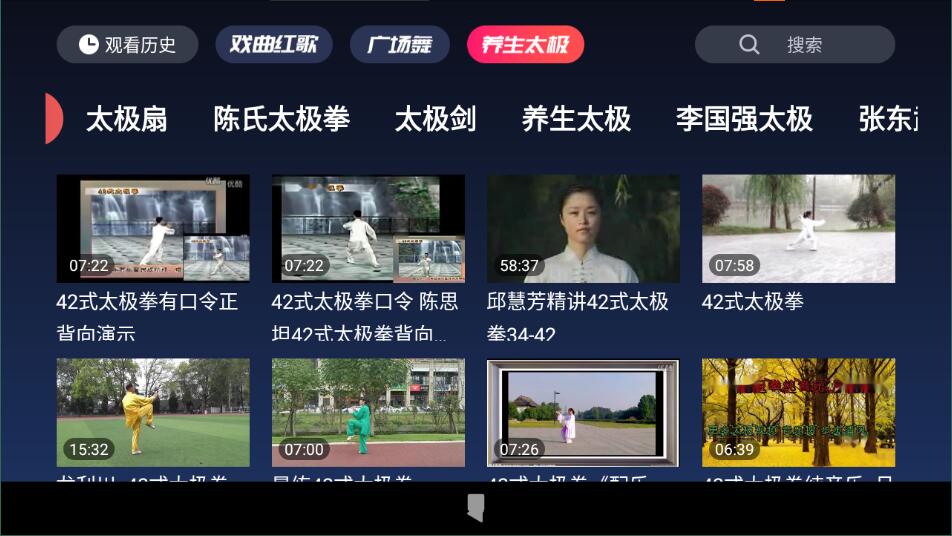Viewport: 952px width, 536px height.
Task: Play 邱慧芳精讲42式太极拳 video
Action: [x=583, y=229]
